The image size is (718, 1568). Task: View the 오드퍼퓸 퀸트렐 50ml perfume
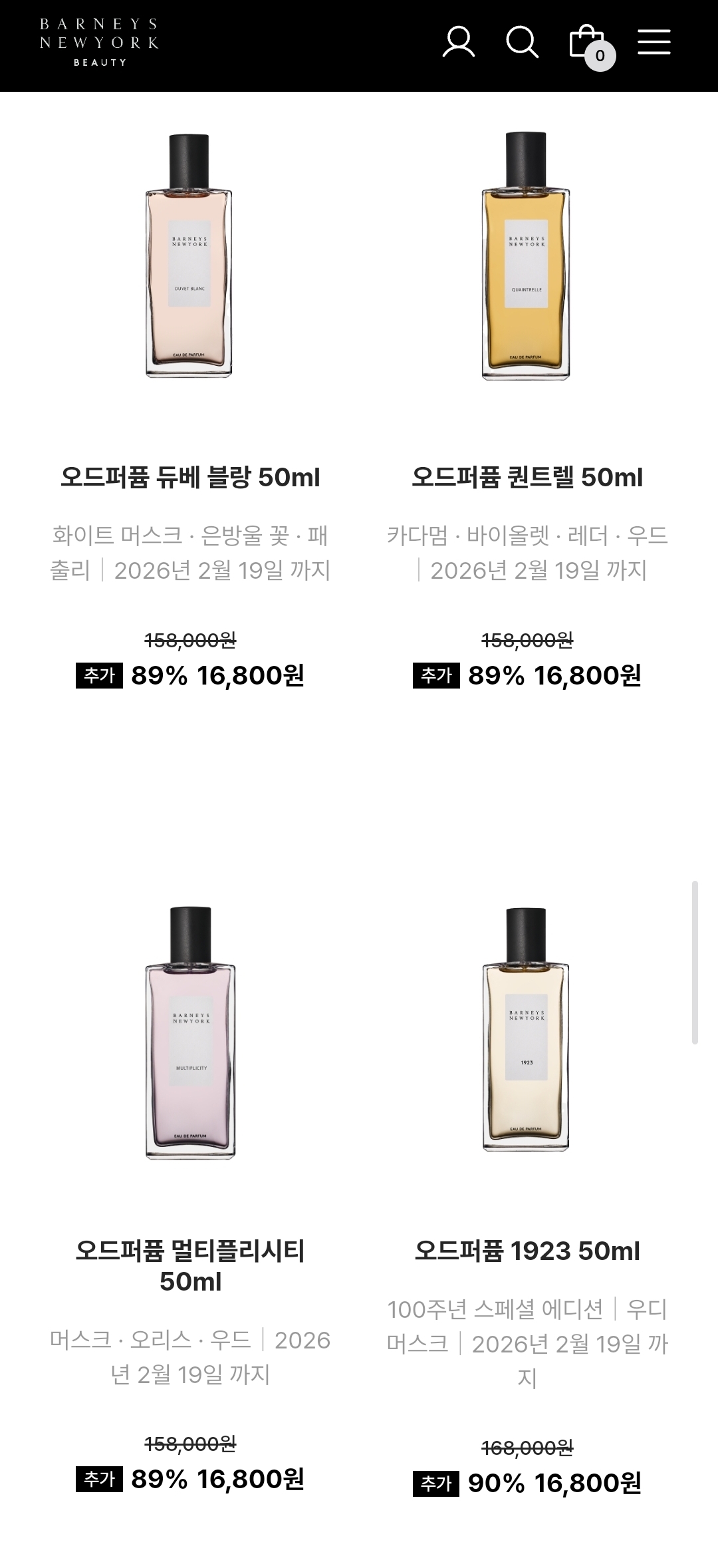[x=527, y=477]
